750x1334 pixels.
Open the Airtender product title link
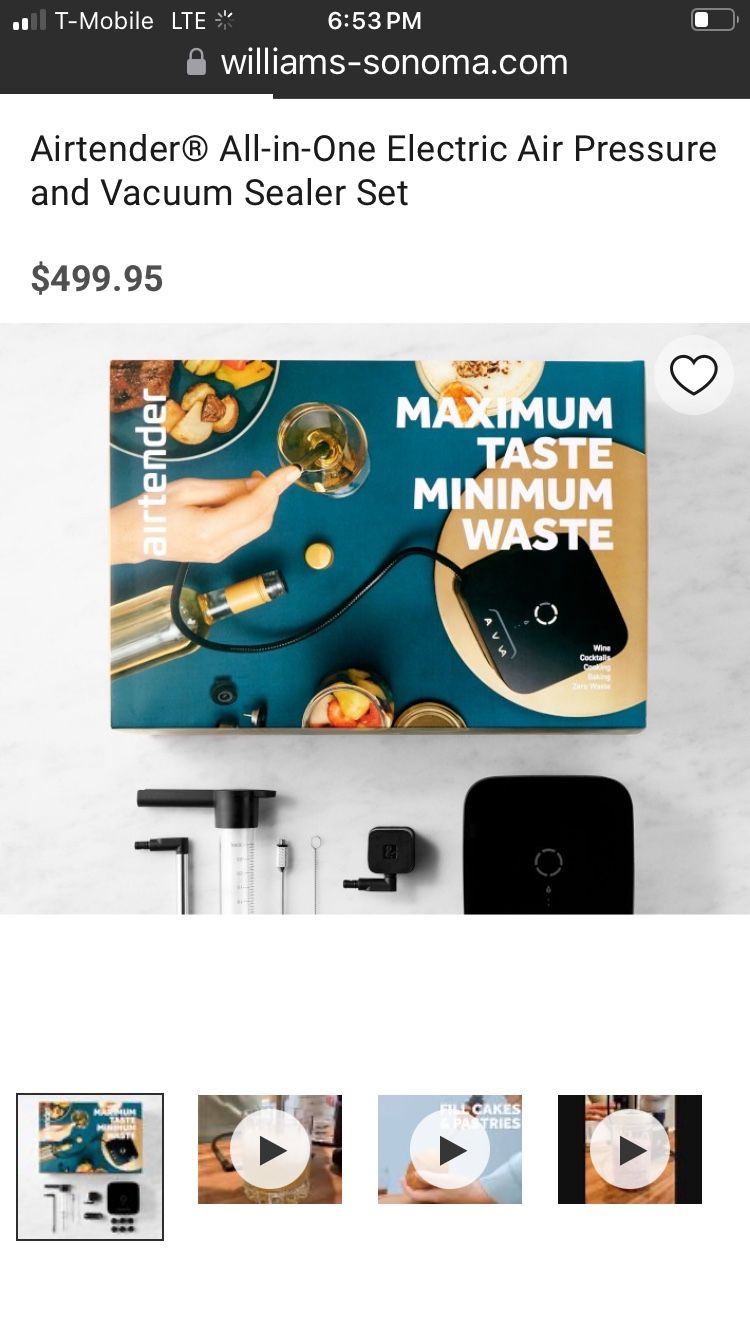click(373, 170)
